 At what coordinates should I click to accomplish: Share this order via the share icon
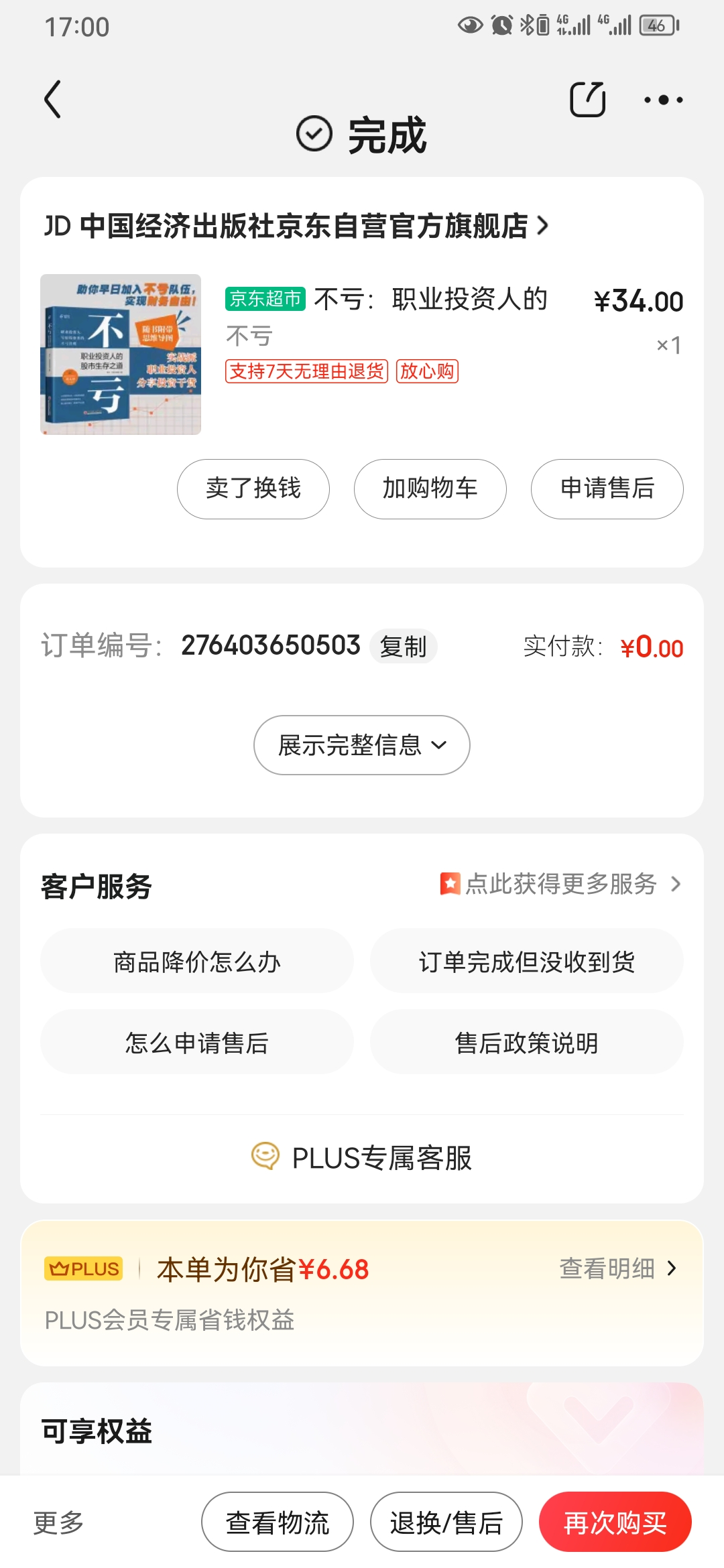tap(587, 99)
